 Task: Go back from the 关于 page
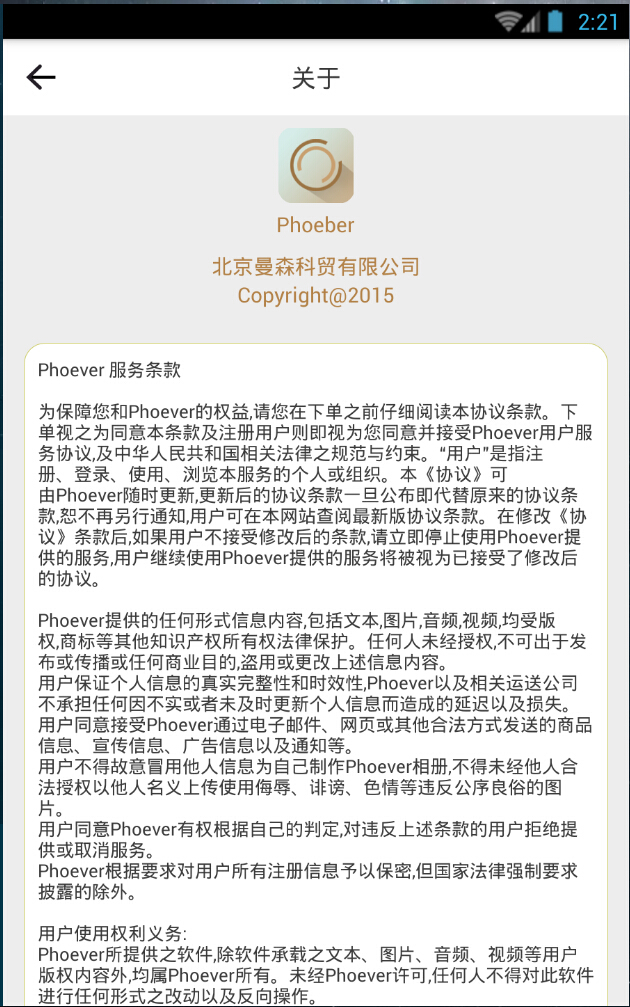tap(41, 77)
